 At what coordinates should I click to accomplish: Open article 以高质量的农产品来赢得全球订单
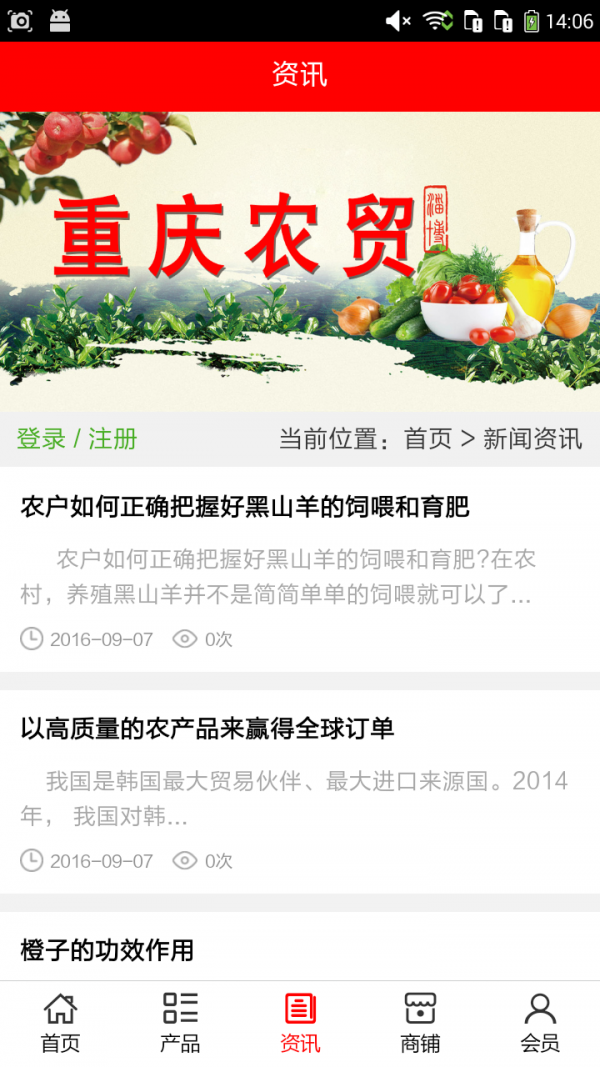pos(207,728)
